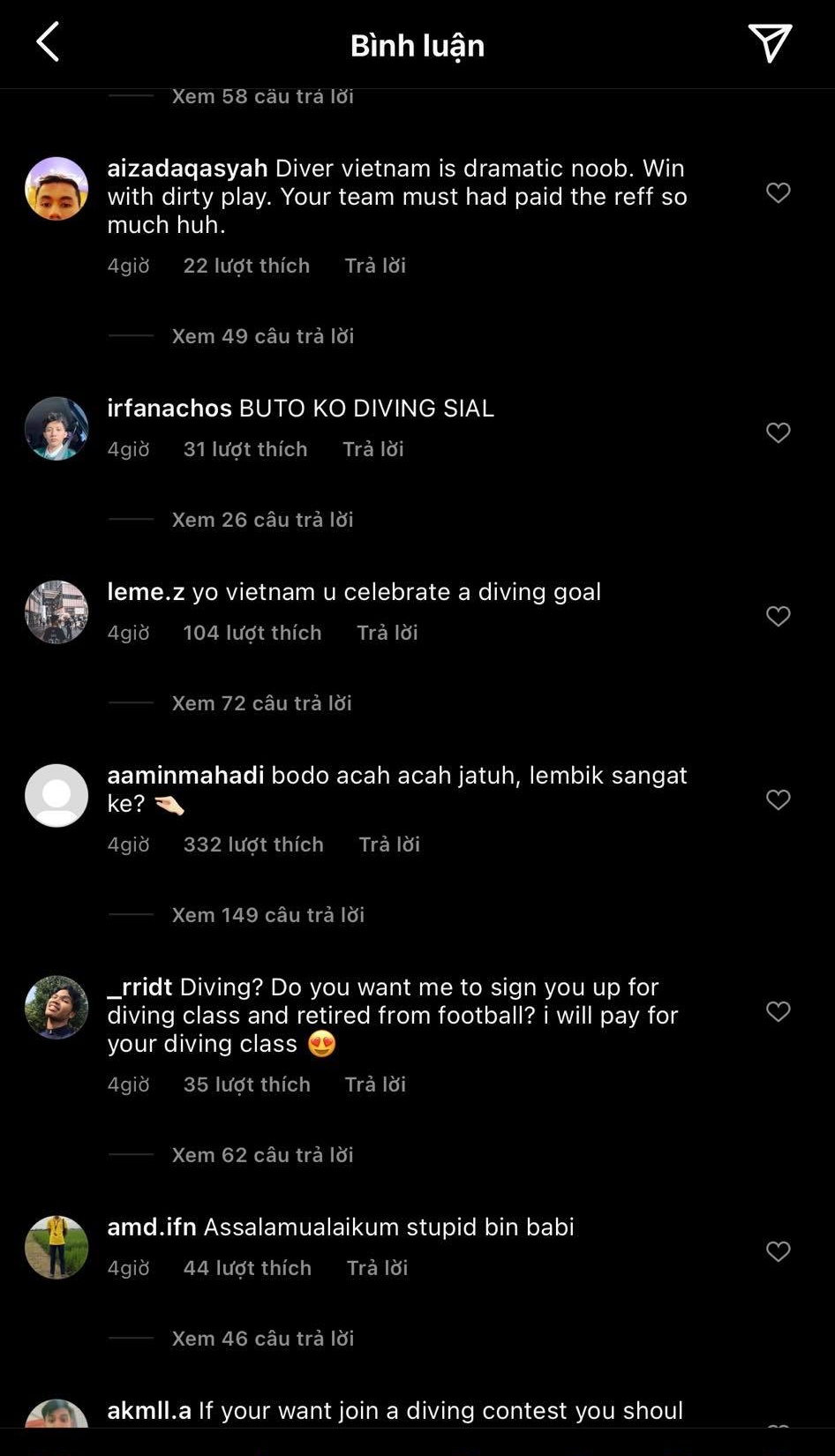The width and height of the screenshot is (835, 1456).
Task: View 26 replies under irfanachos's comment
Action: tap(262, 520)
